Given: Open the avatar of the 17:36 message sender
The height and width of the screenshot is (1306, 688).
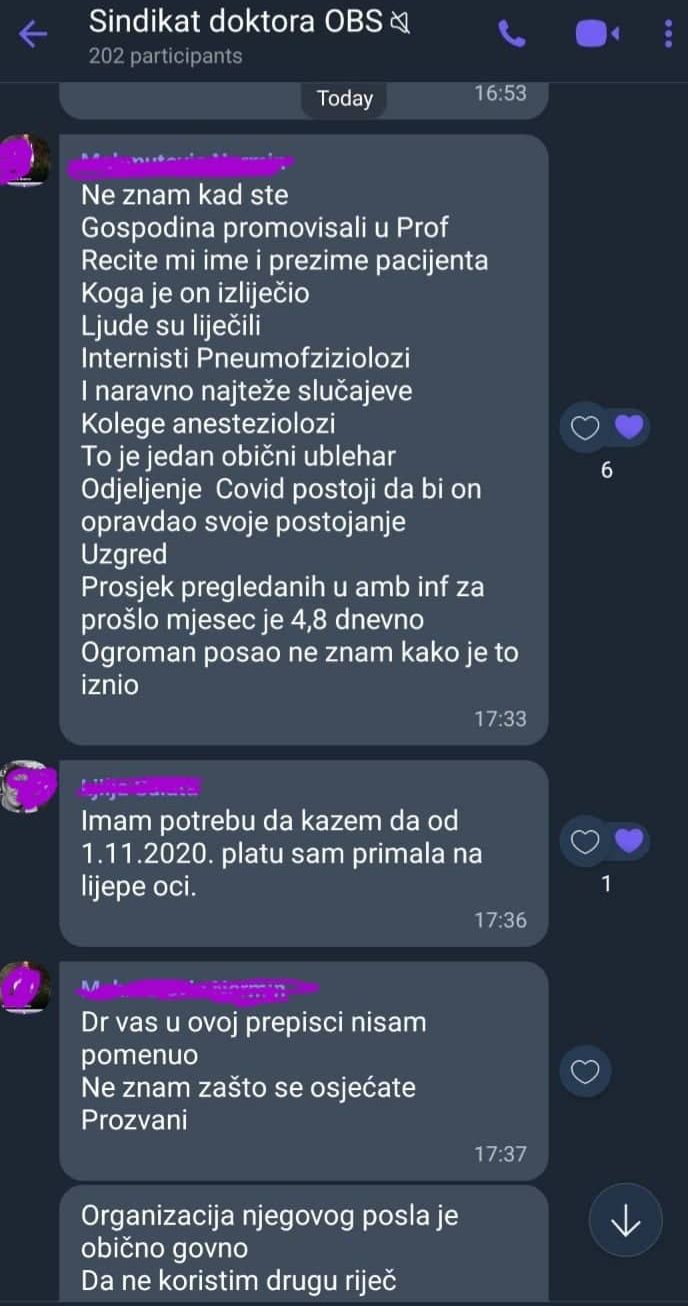Looking at the screenshot, I should (x=25, y=786).
